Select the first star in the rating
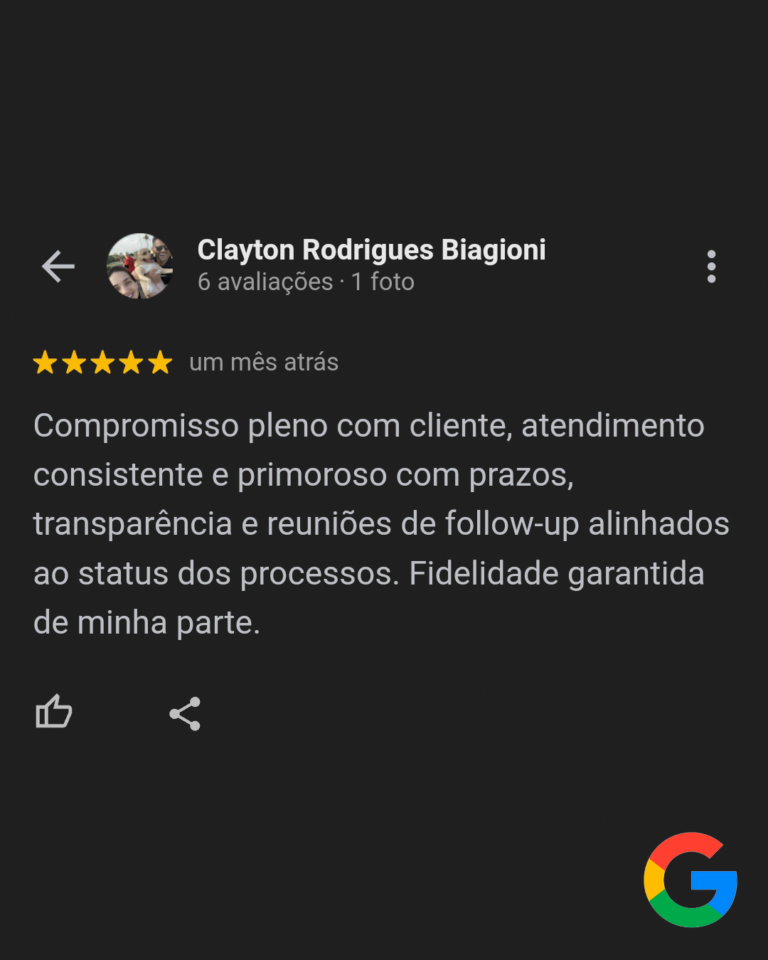The height and width of the screenshot is (960, 768). 47,362
